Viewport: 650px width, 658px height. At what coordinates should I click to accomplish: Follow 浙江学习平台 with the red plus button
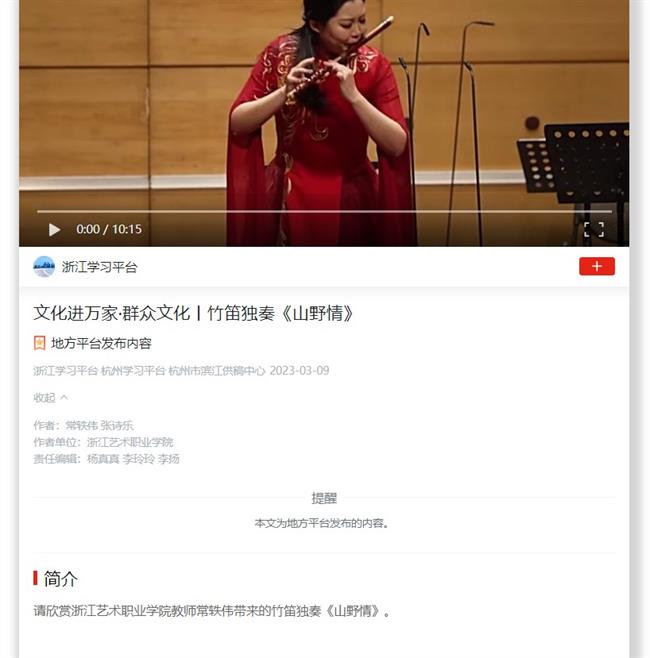tap(596, 266)
